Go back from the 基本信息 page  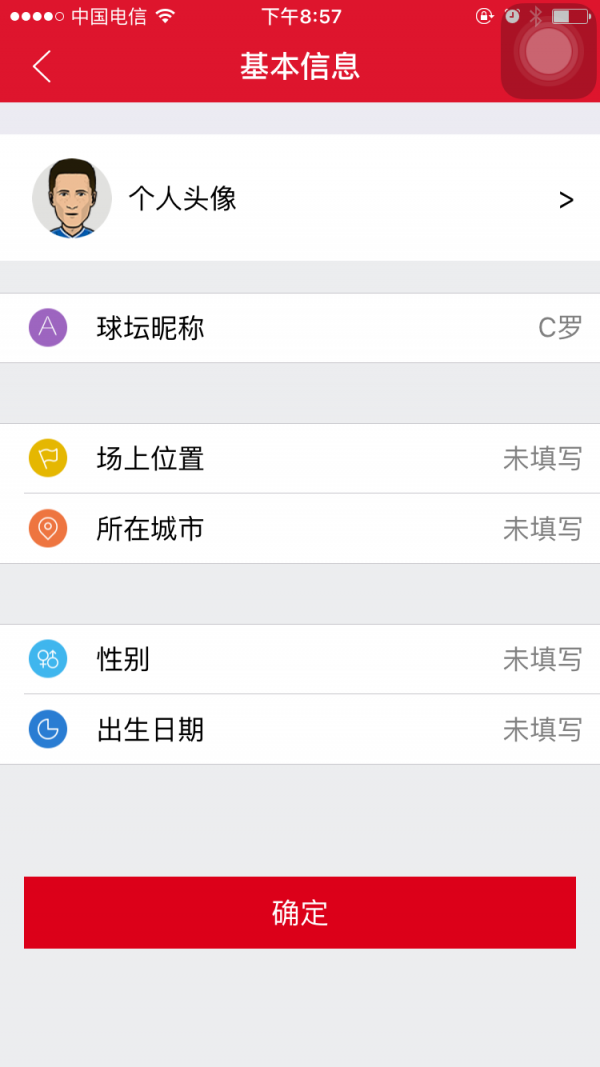tap(42, 66)
